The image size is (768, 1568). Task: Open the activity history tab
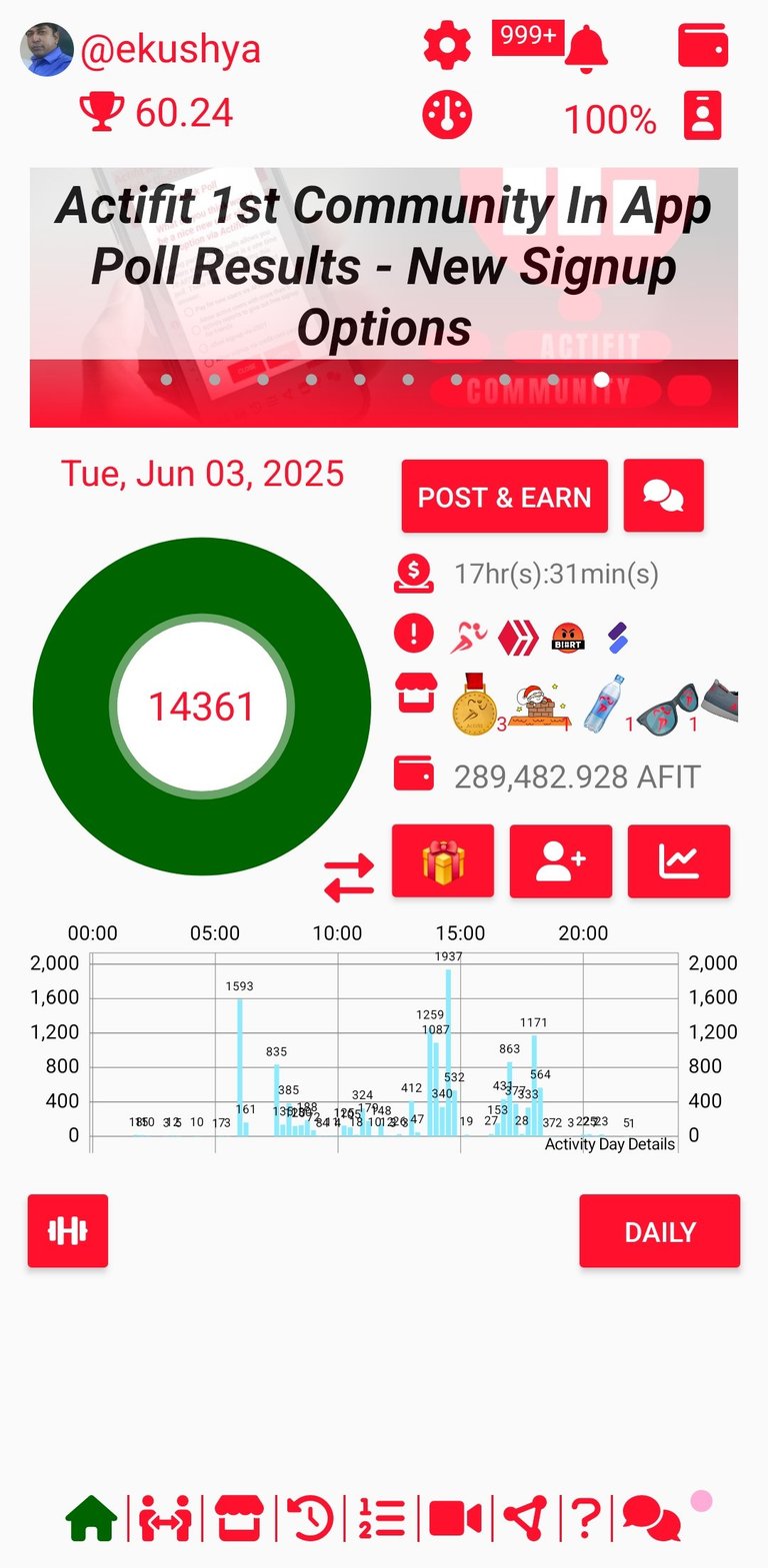click(x=310, y=1519)
